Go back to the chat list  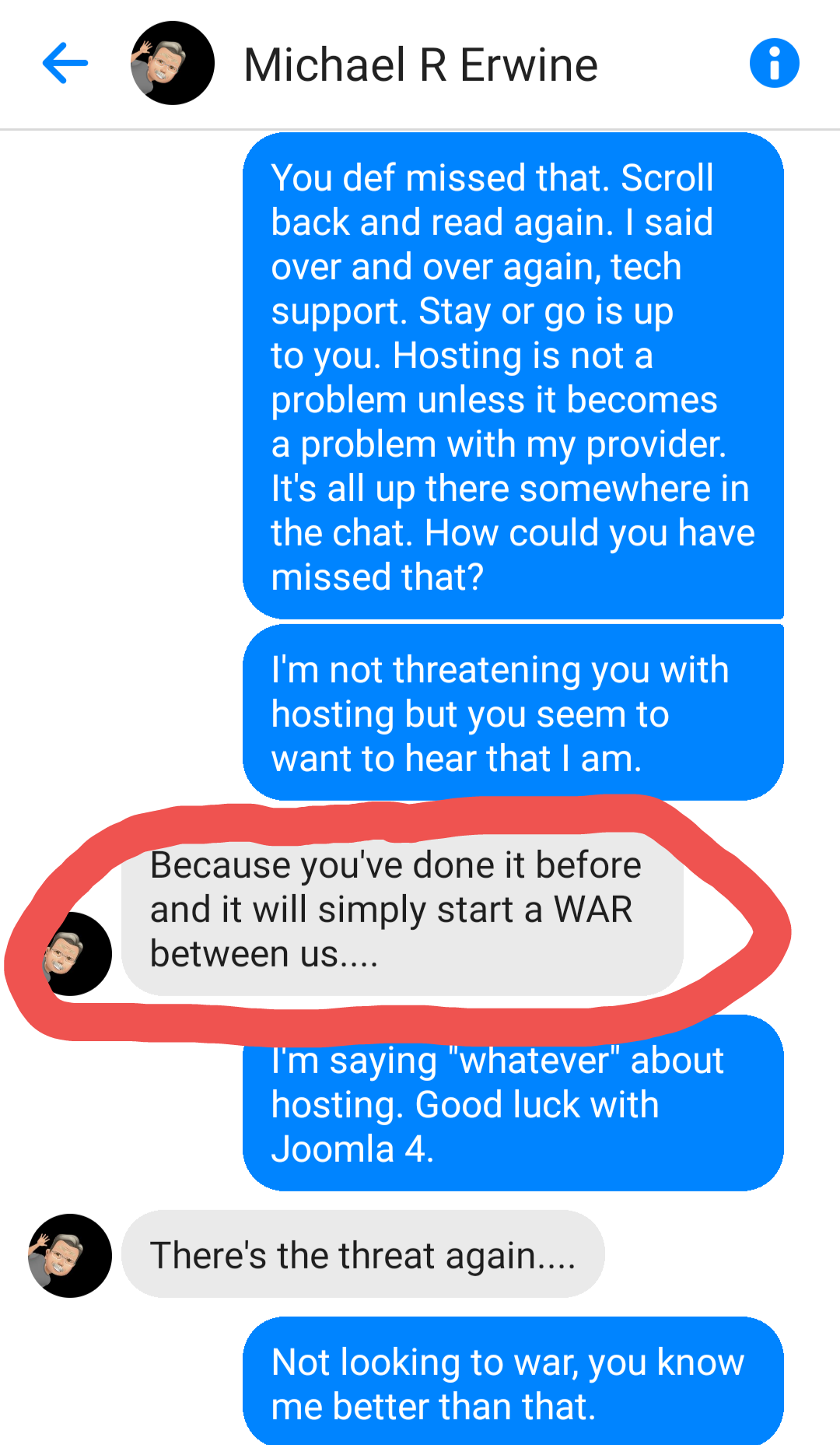click(65, 63)
